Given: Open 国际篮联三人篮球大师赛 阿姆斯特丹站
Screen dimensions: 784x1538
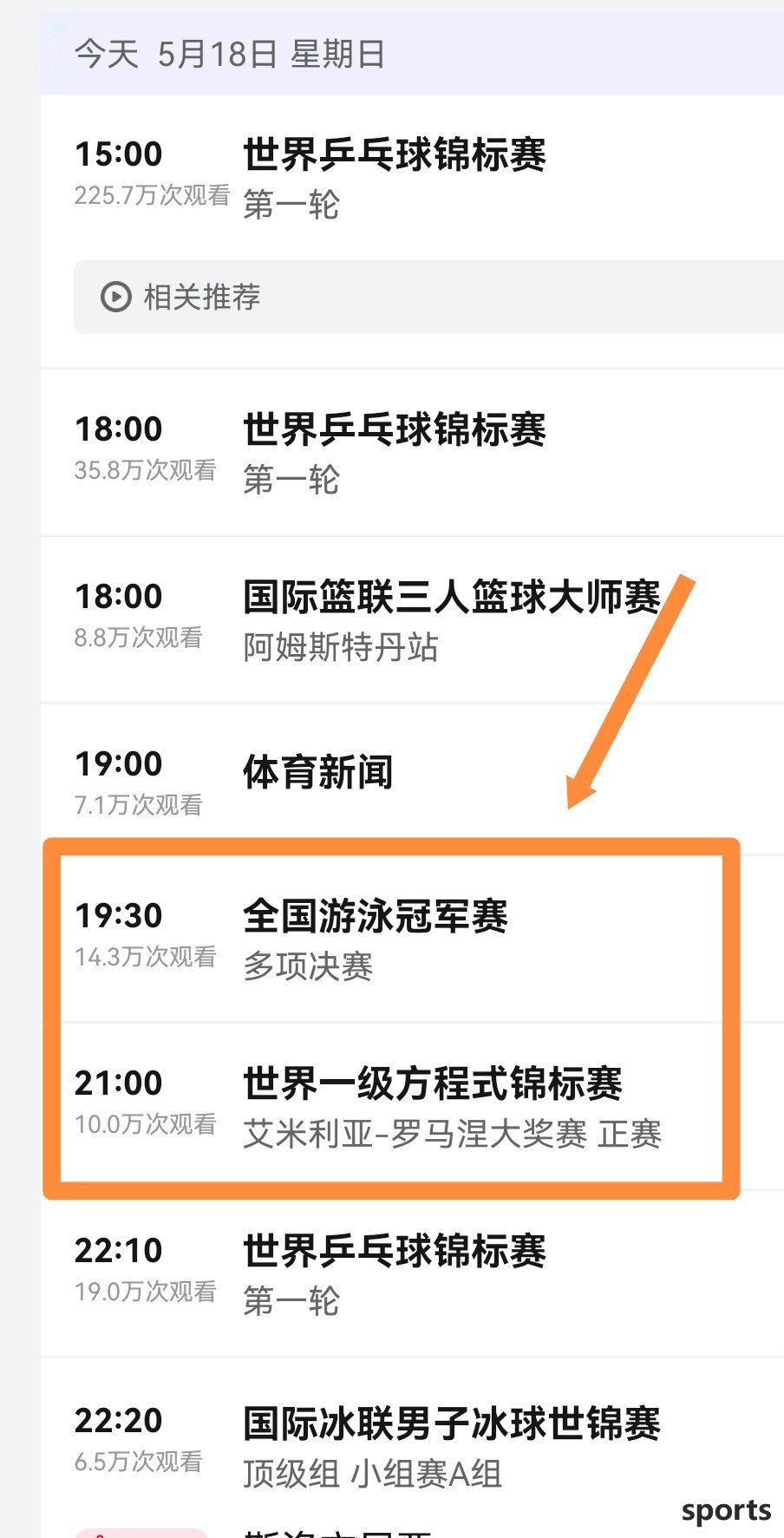Looking at the screenshot, I should 412,620.
